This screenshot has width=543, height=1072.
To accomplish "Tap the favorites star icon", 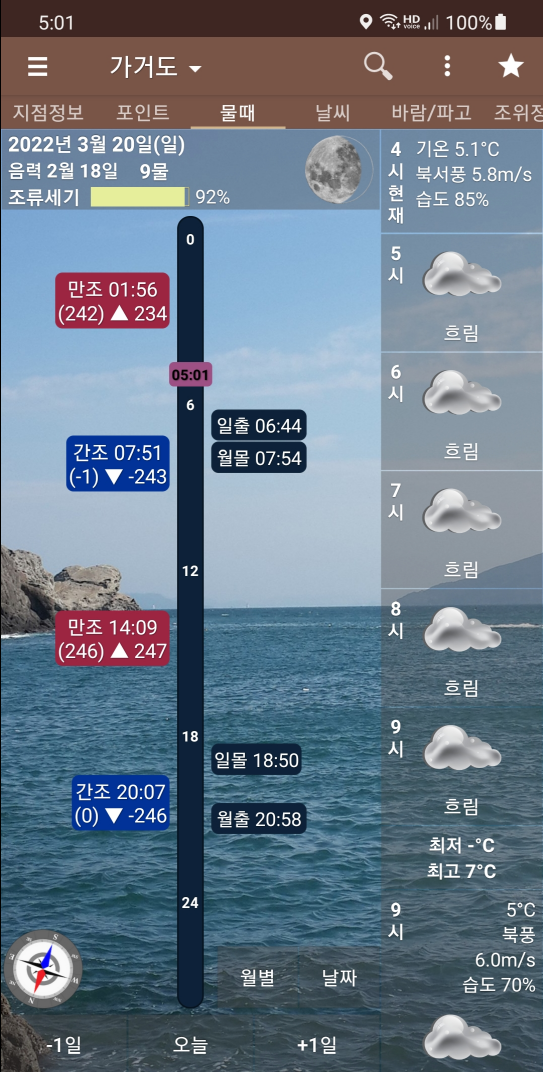I will pyautogui.click(x=510, y=66).
